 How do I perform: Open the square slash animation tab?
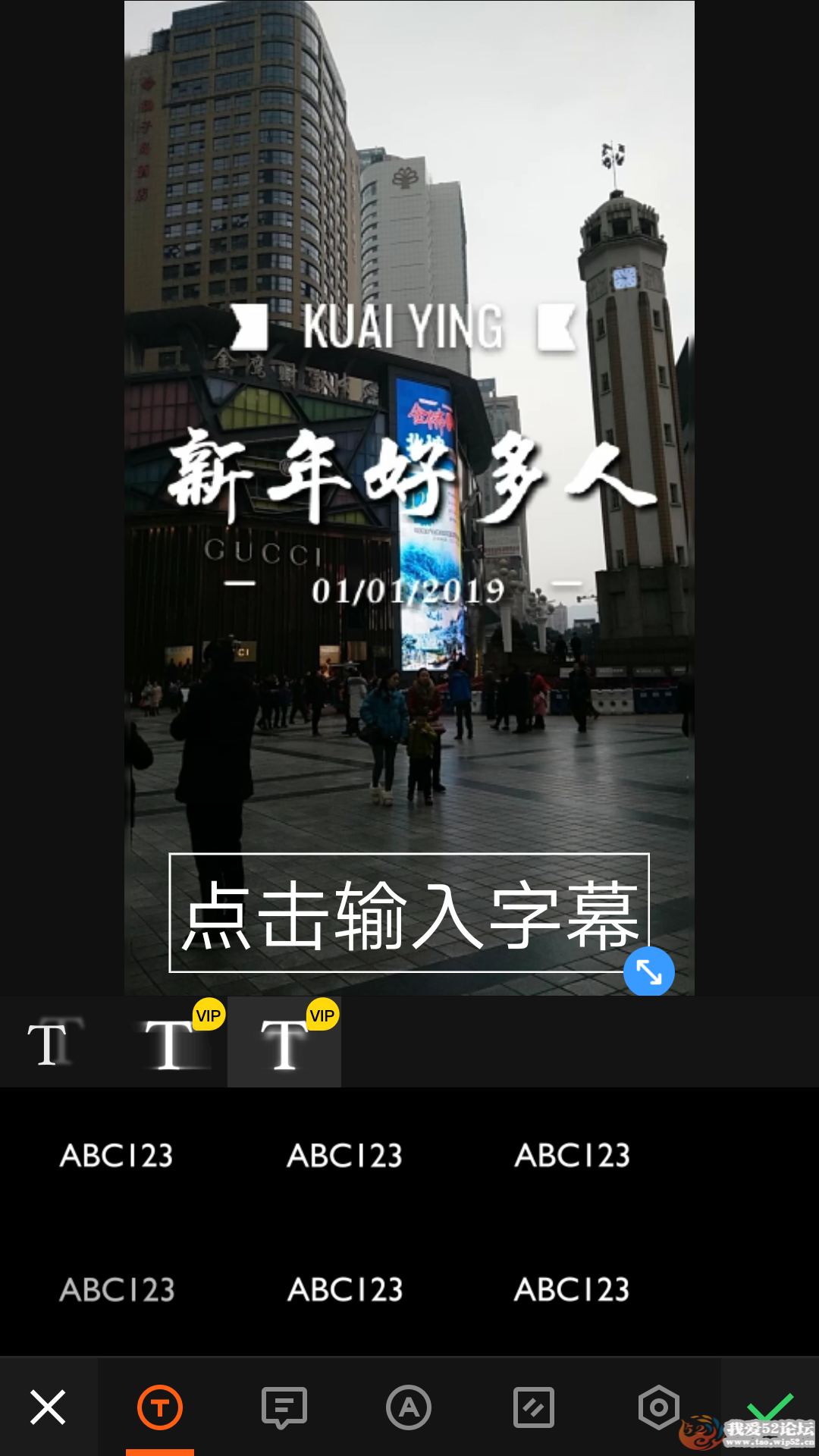(x=534, y=1407)
